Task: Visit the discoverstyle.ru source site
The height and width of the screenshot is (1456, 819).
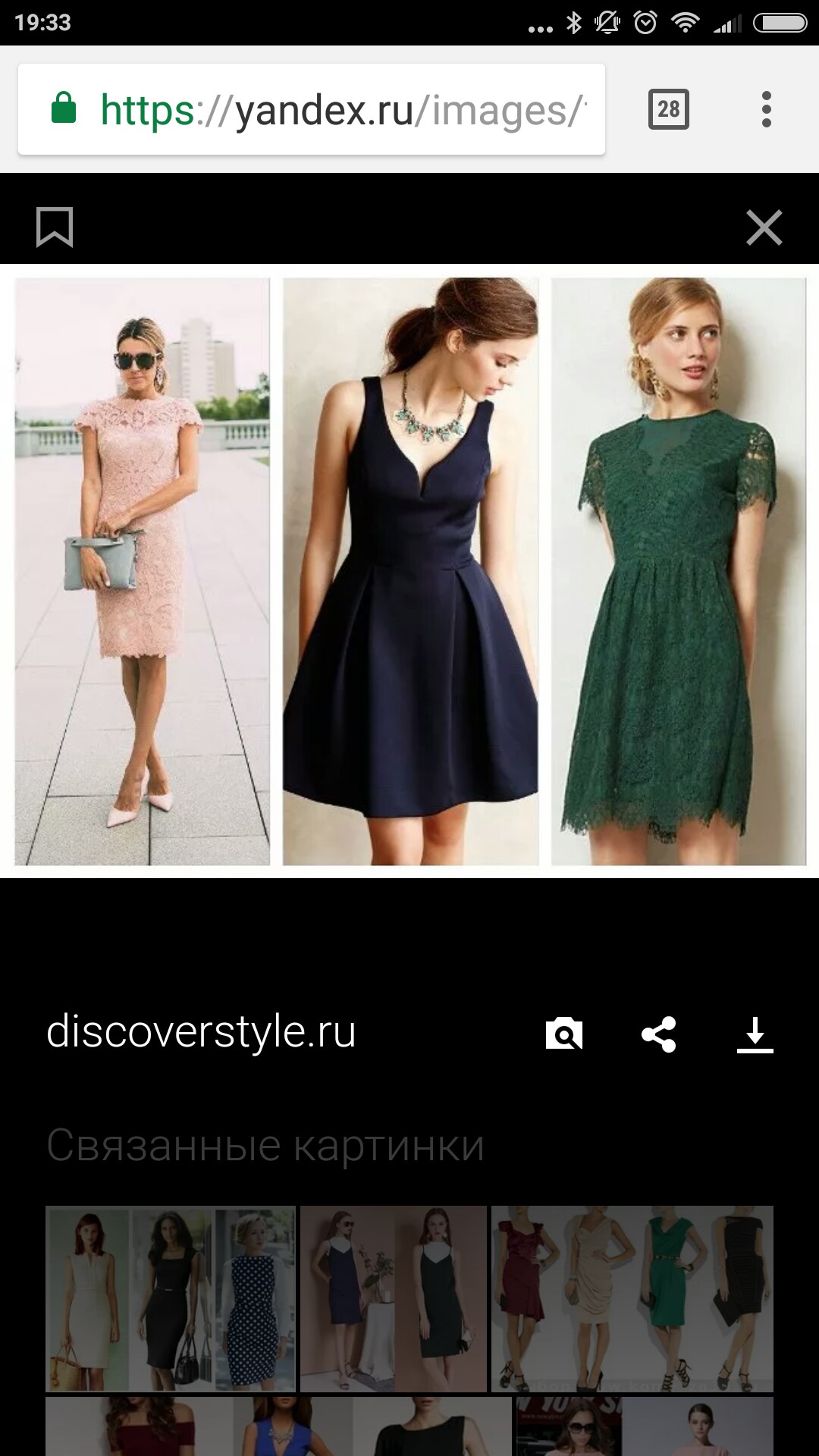Action: pyautogui.click(x=201, y=1031)
